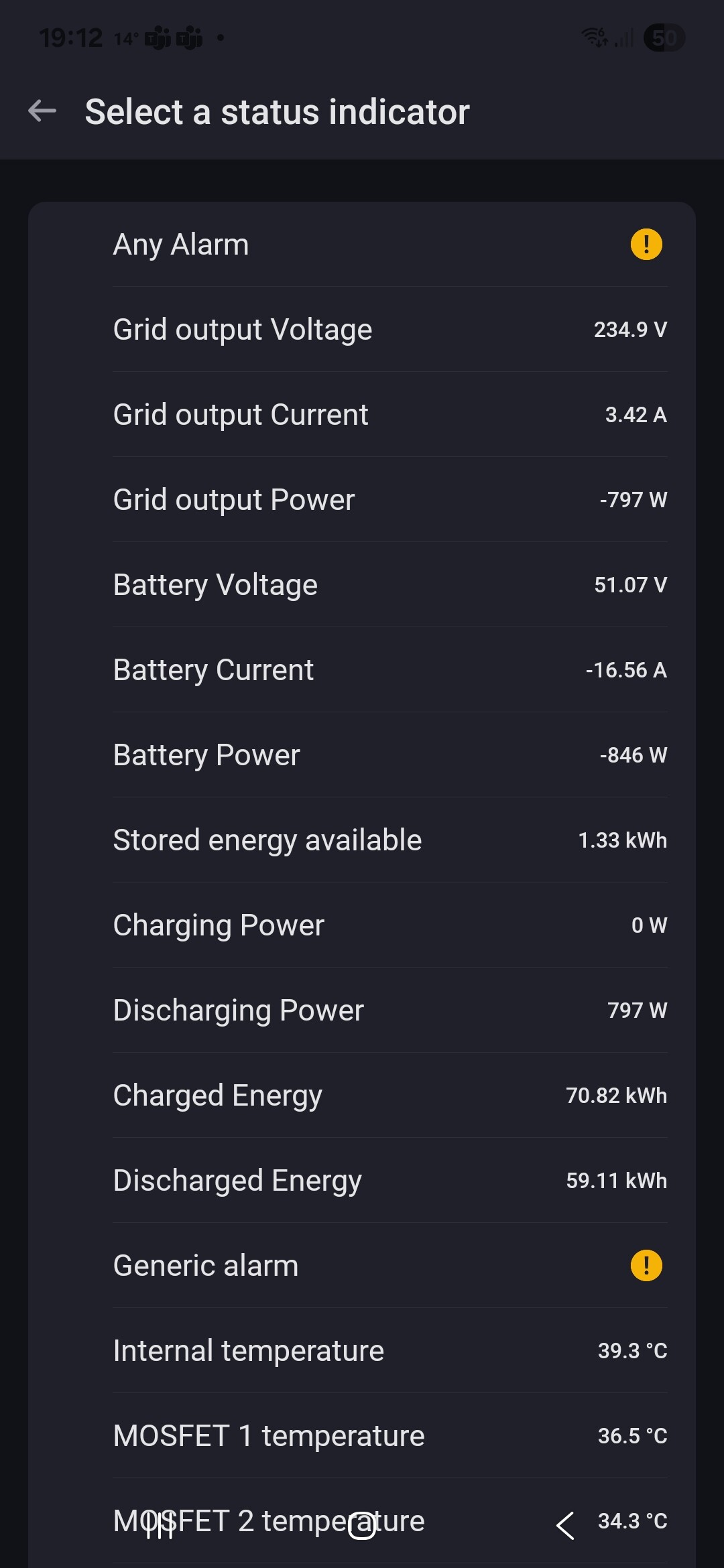Select the Battery Power indicator
724x1568 pixels.
(x=362, y=755)
